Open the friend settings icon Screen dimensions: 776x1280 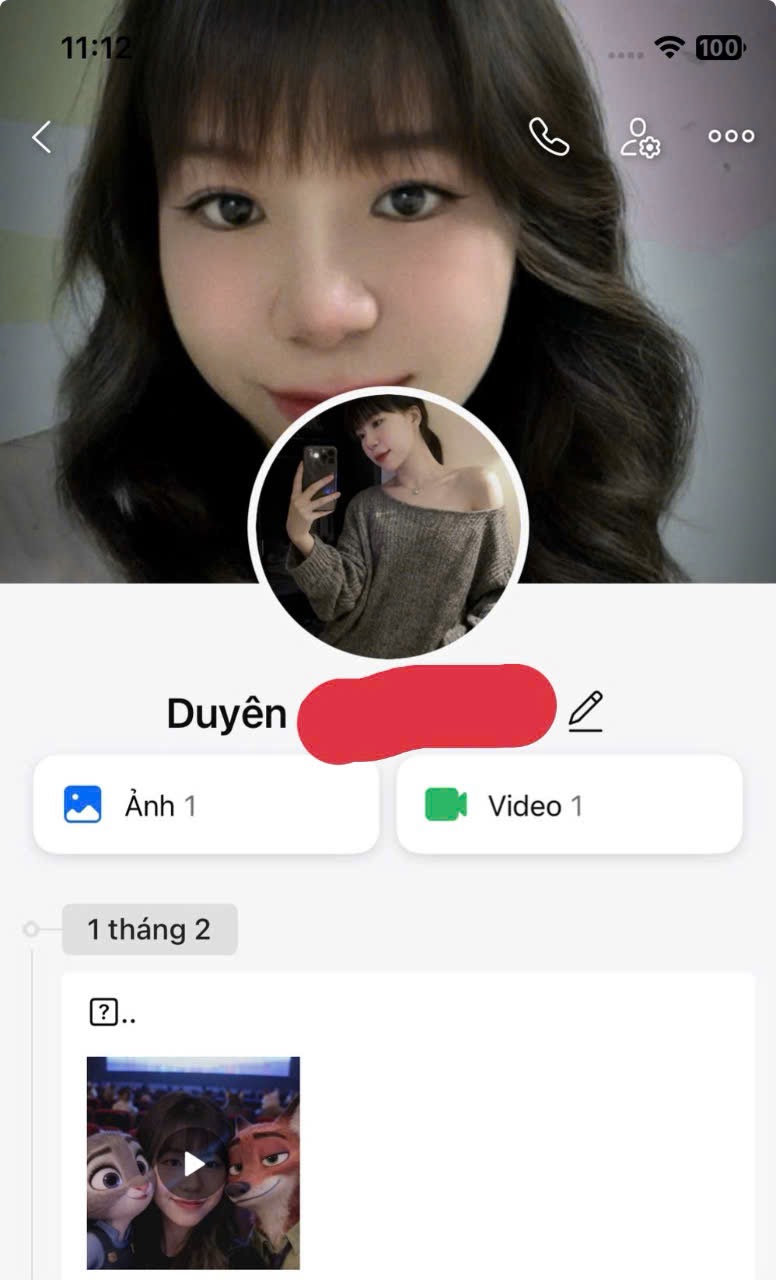pos(640,137)
